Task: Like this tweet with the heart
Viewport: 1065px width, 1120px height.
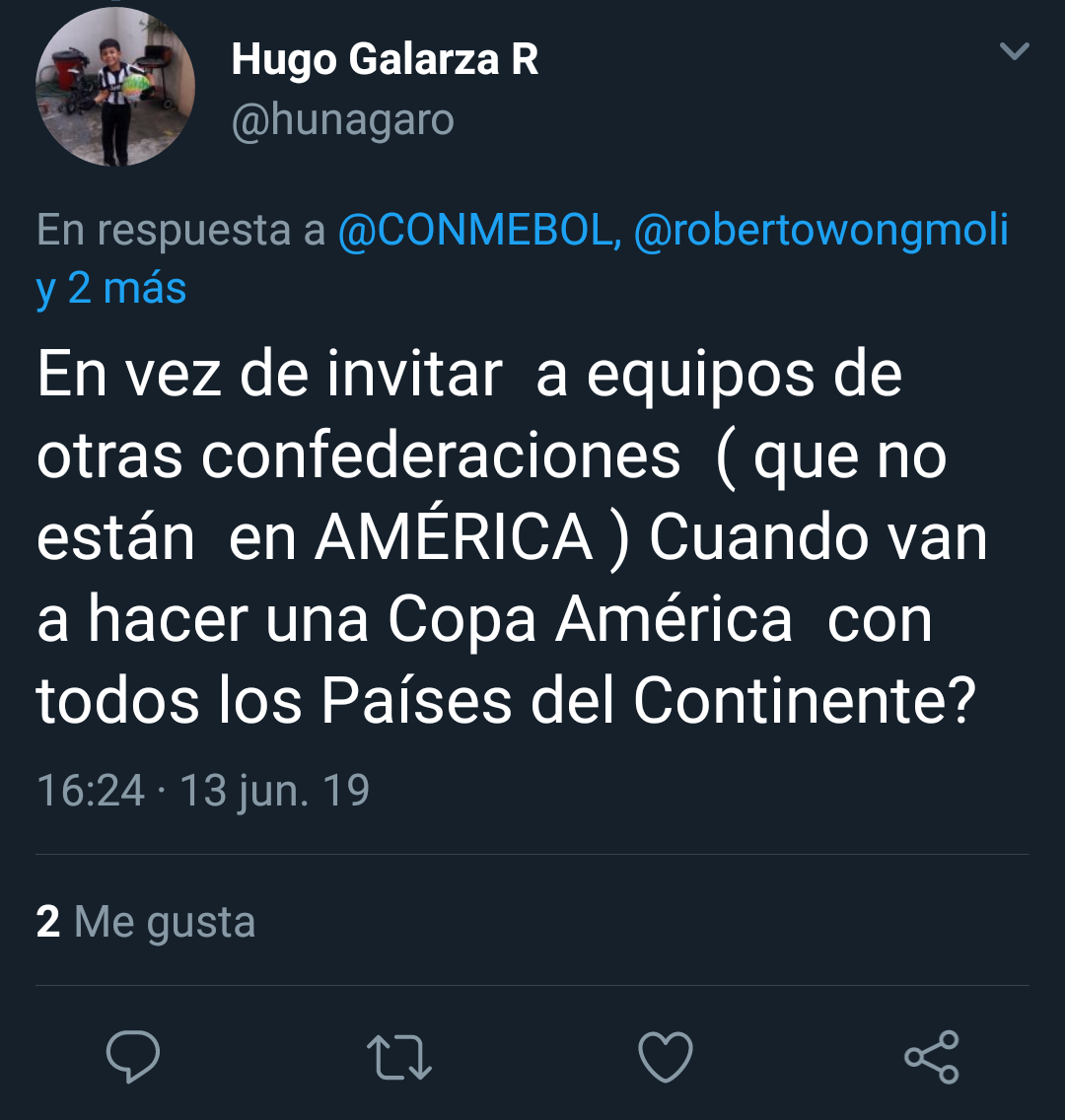Action: 666,1056
